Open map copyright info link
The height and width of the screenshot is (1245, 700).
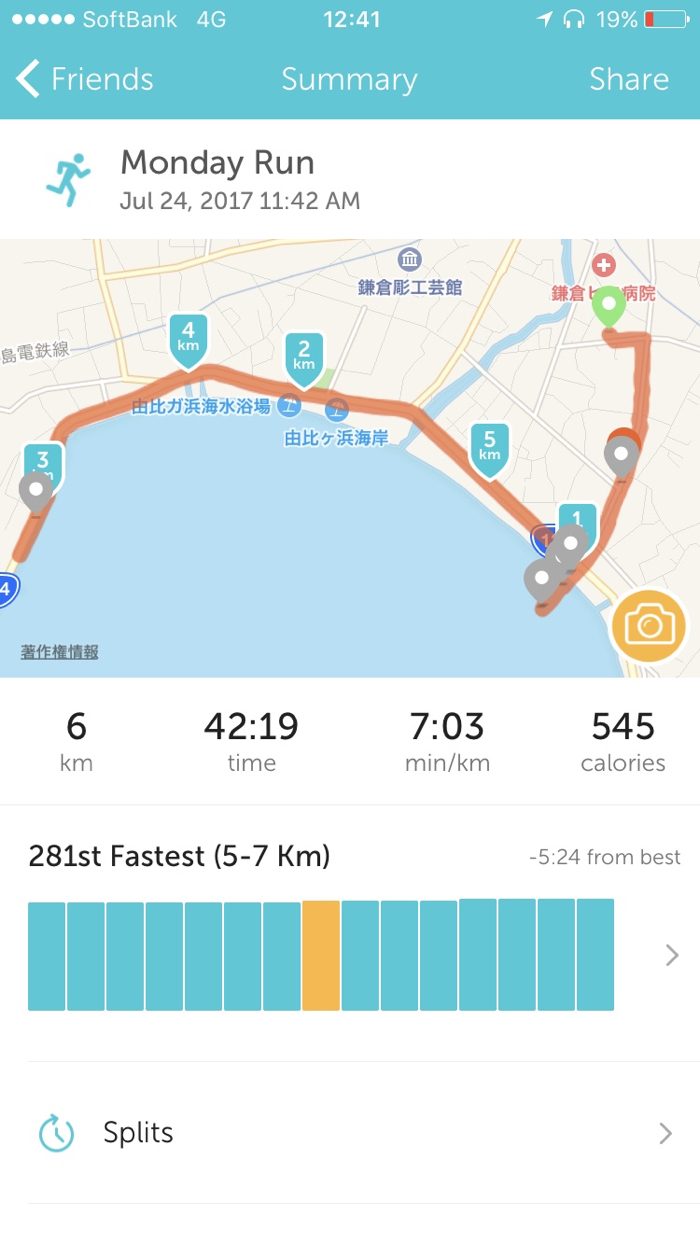pos(60,652)
